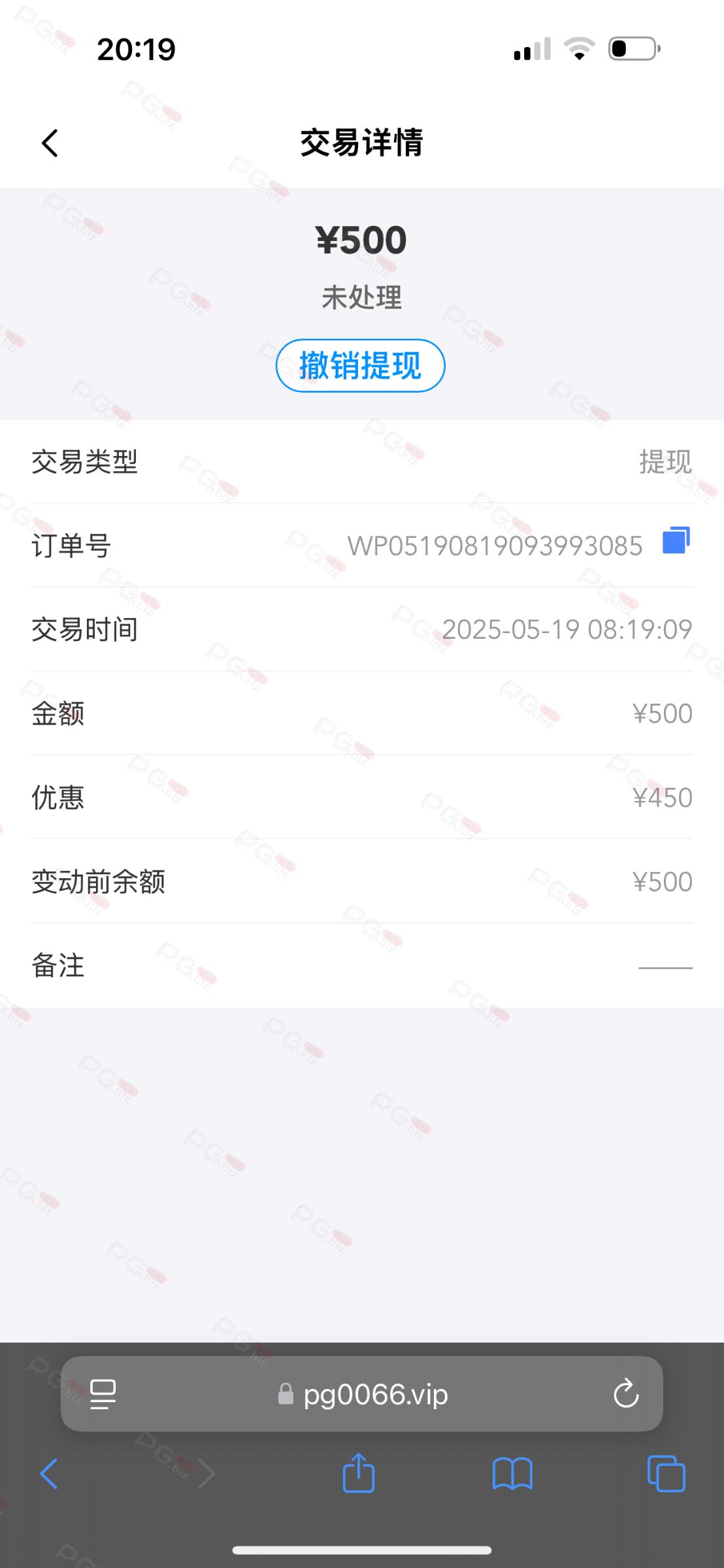Show all open Safari tabs
The width and height of the screenshot is (724, 1568).
[666, 1473]
